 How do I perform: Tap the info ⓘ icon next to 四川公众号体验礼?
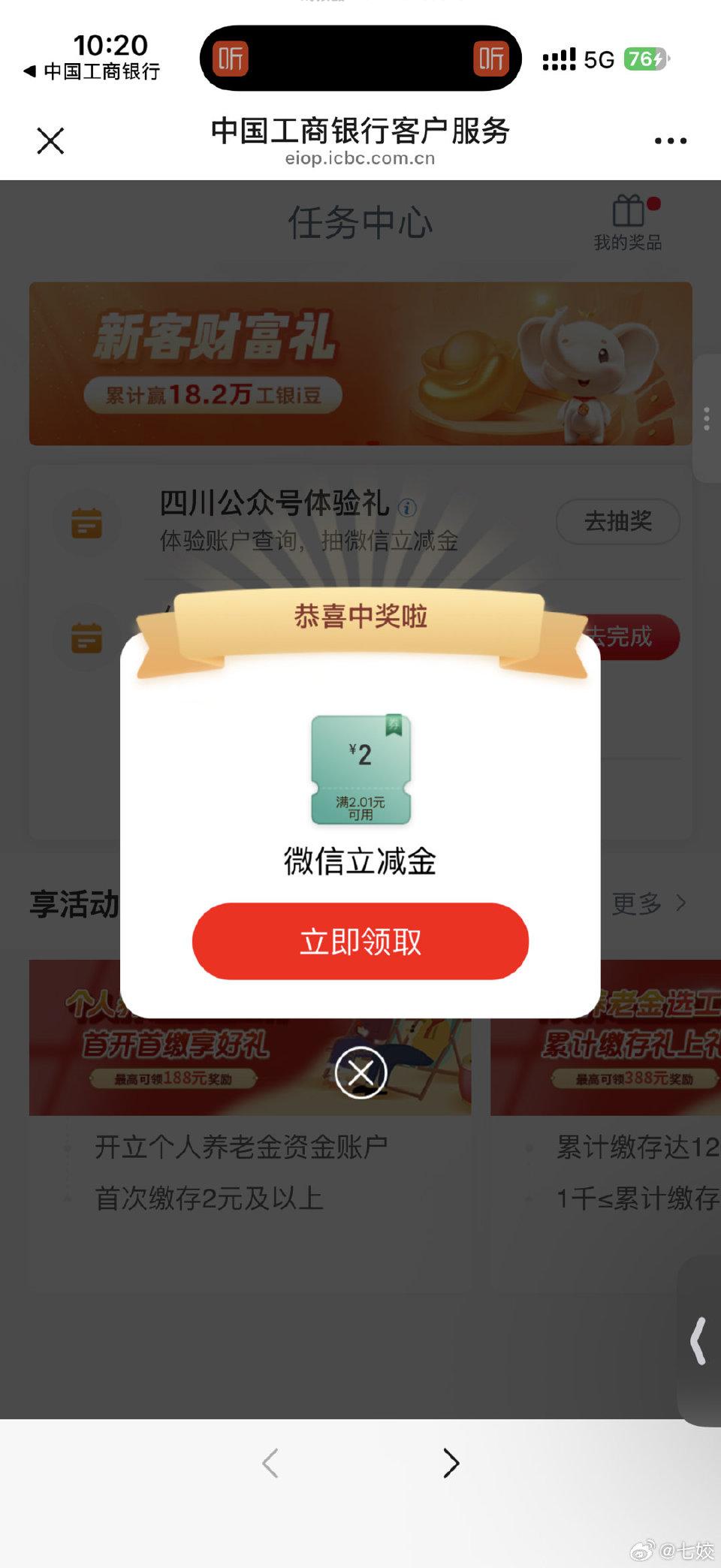pyautogui.click(x=408, y=508)
